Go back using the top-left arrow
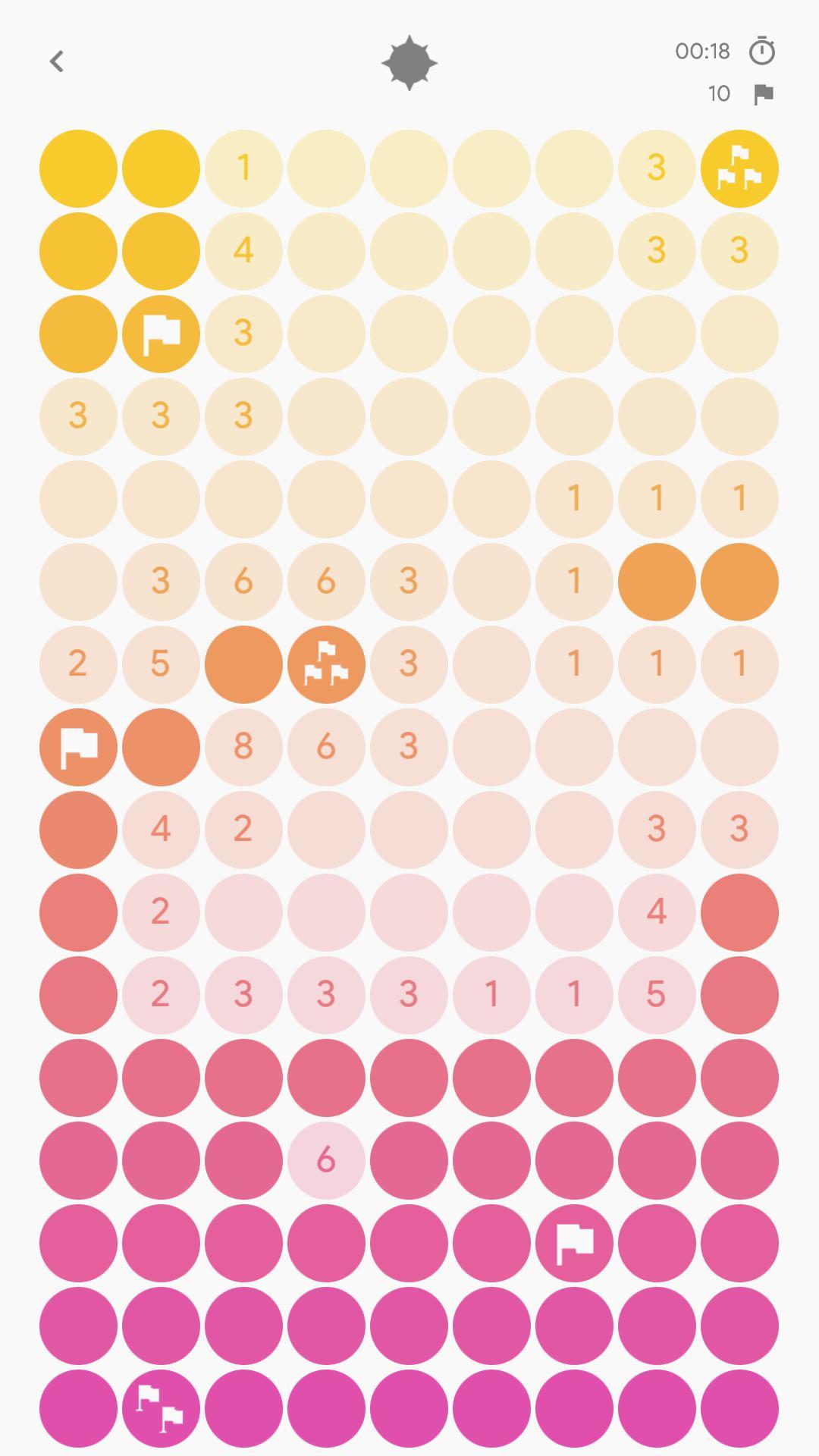This screenshot has width=819, height=1456. click(x=57, y=61)
